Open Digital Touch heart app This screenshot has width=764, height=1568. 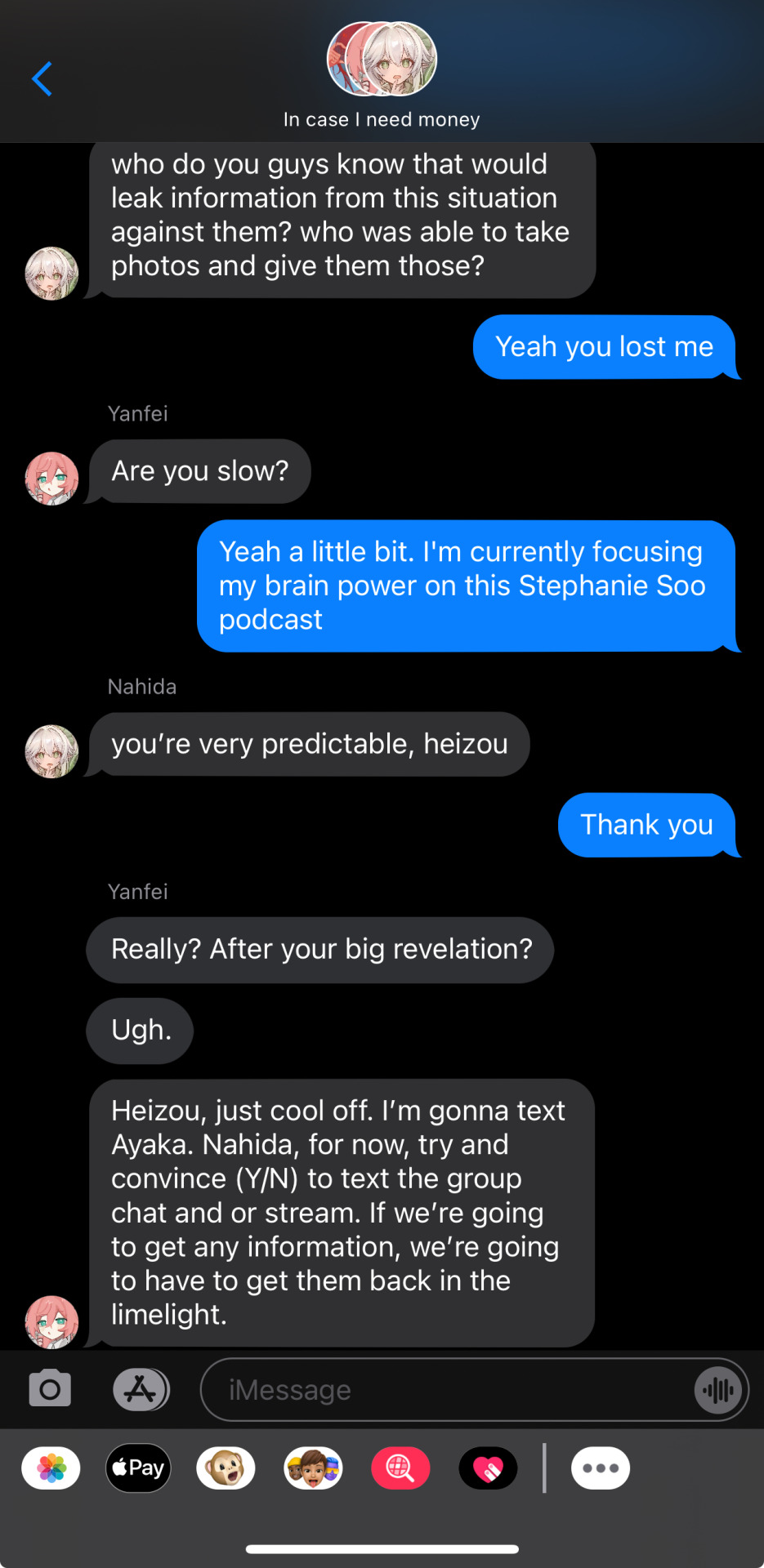click(488, 1468)
